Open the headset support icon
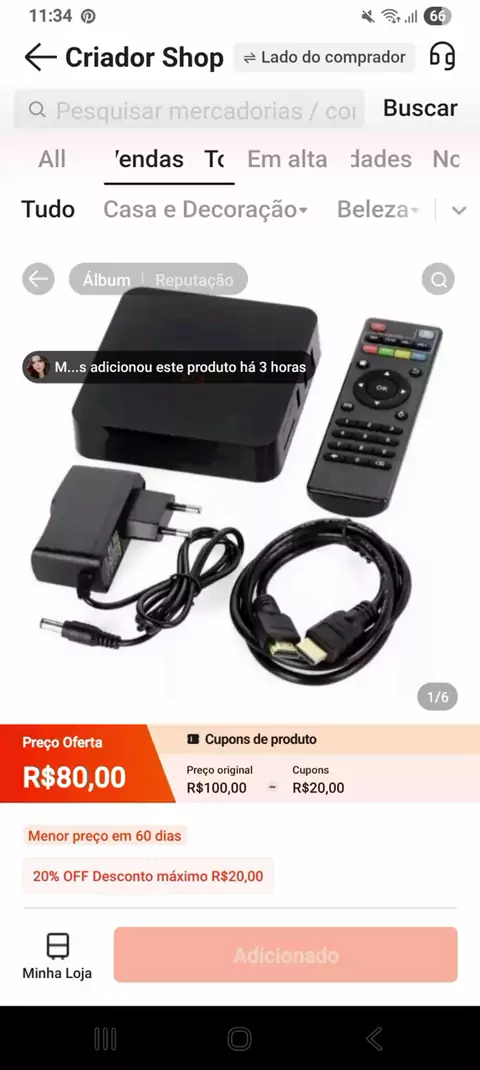Screen dimensions: 480x1070 click(442, 57)
